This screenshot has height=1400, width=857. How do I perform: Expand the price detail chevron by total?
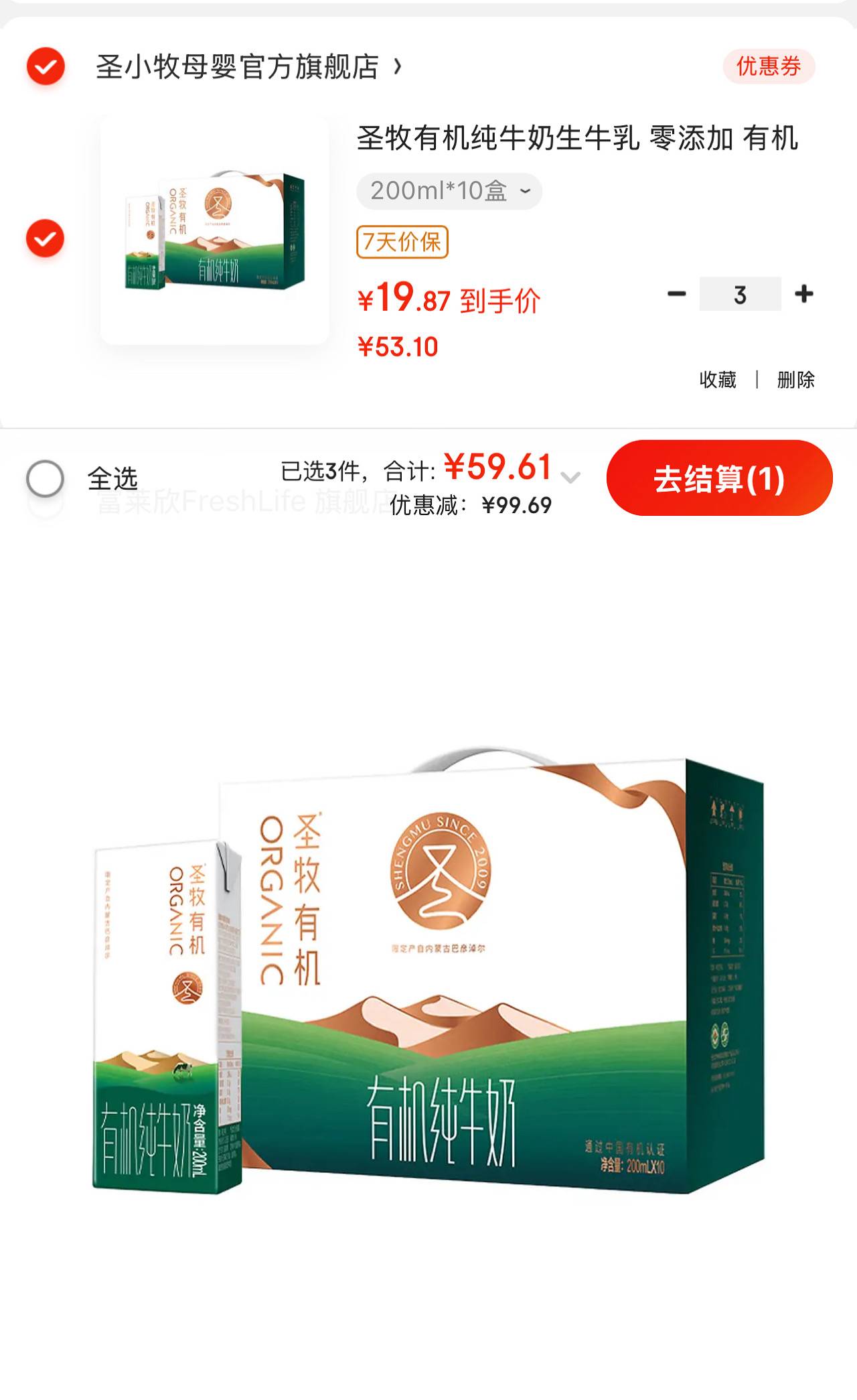click(x=570, y=478)
